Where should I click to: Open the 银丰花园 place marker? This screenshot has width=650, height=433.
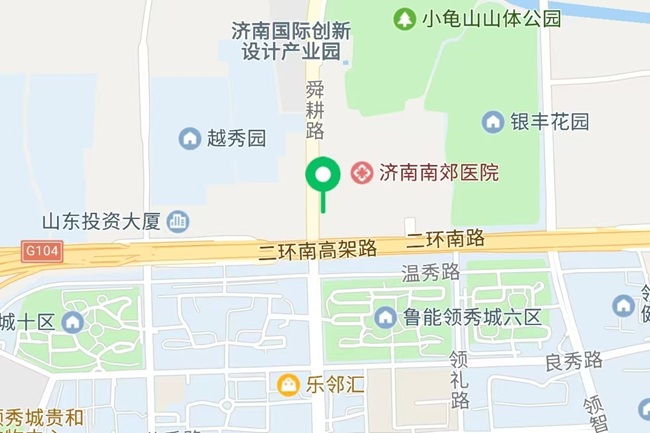(492, 122)
